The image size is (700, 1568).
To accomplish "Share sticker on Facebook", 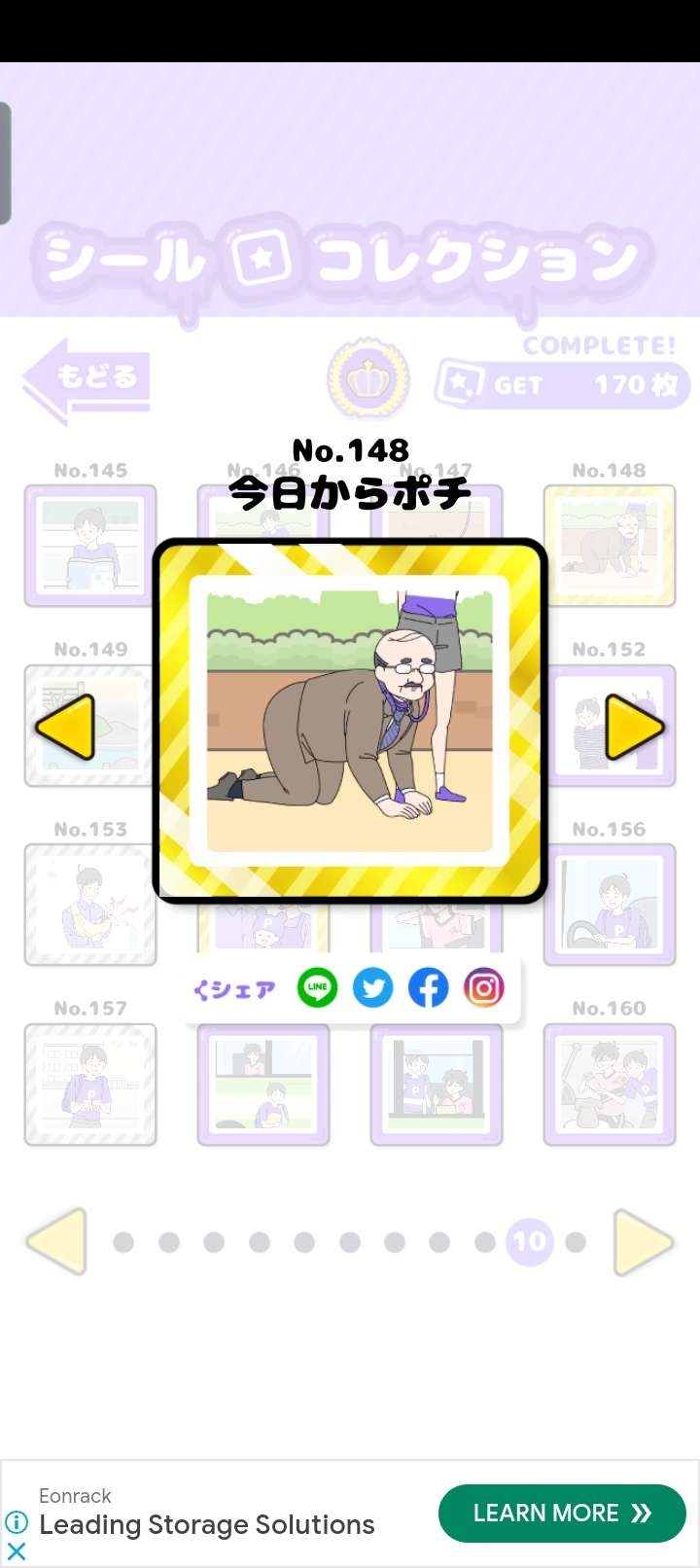I will point(428,988).
